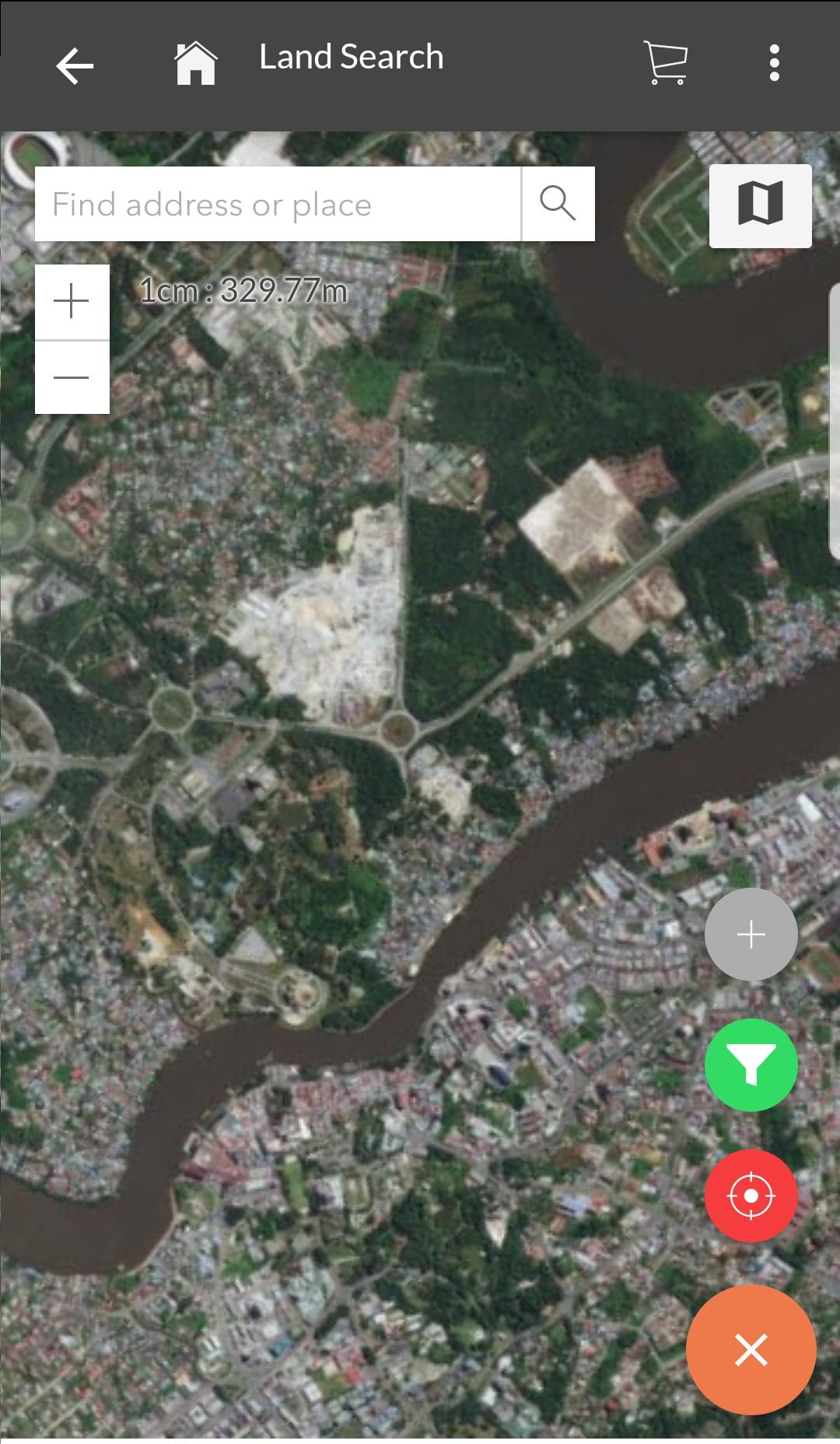Open the overflow menu
The image size is (840, 1444).
tap(774, 62)
